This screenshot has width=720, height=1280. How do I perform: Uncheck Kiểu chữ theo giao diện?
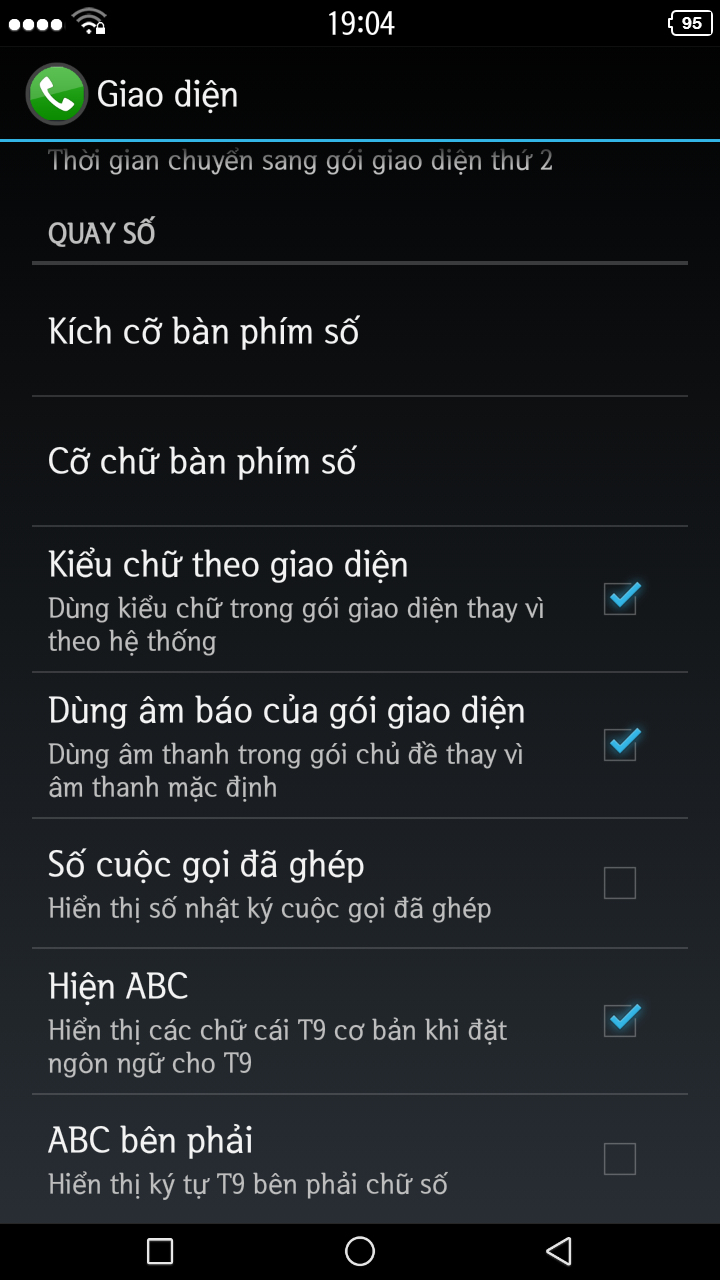click(x=620, y=598)
